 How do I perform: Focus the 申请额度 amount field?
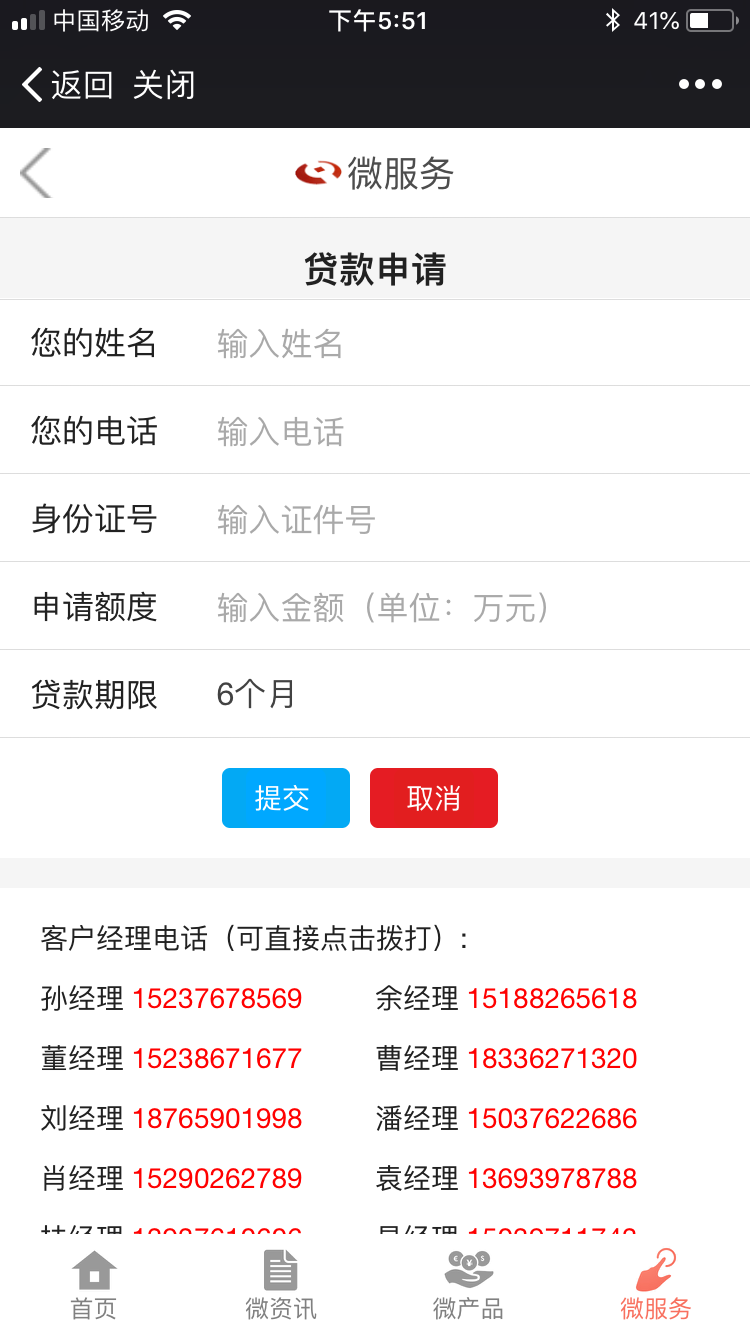450,607
